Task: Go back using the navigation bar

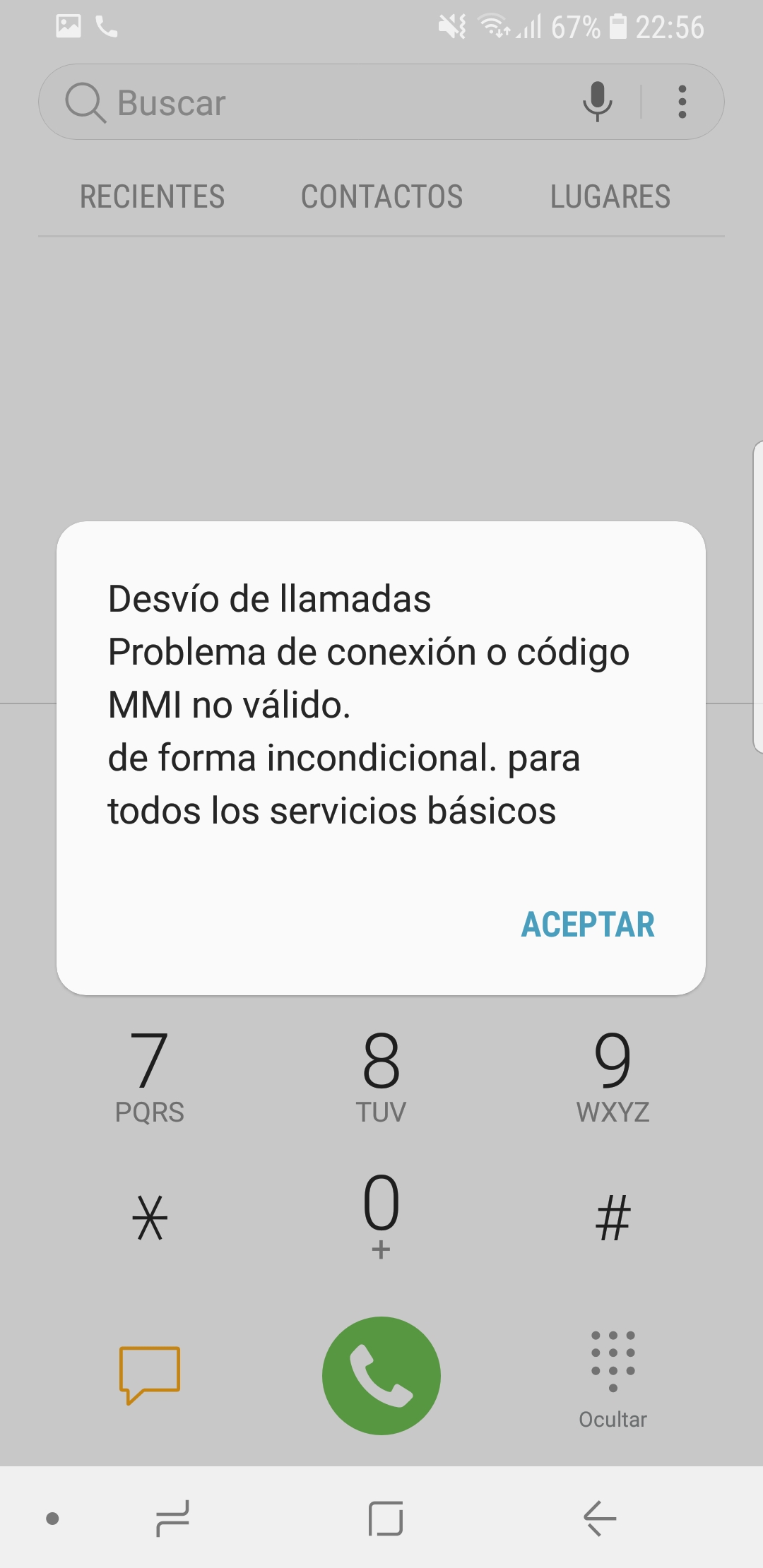Action: point(600,1518)
